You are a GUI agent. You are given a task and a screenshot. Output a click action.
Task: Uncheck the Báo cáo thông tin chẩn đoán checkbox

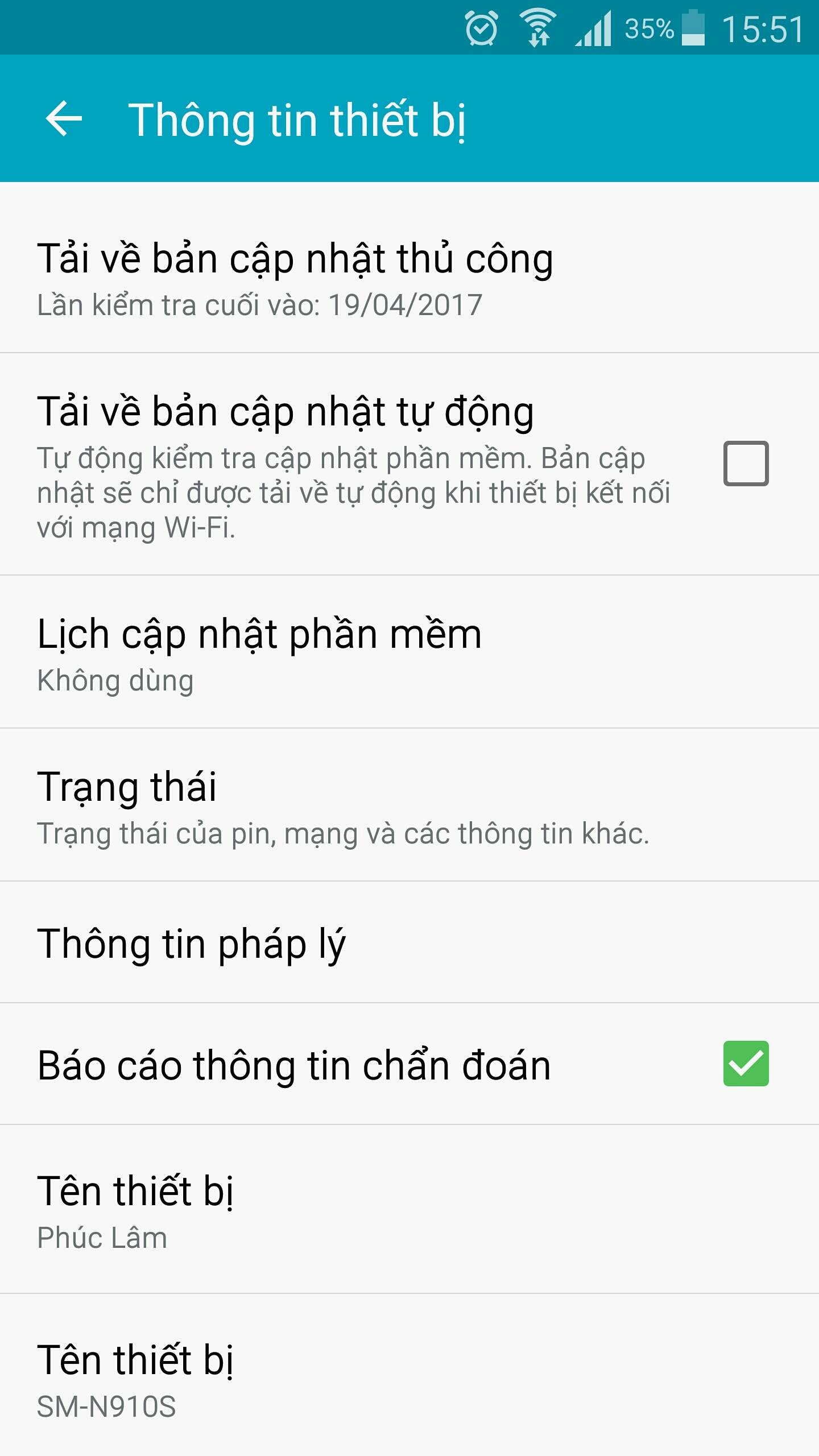746,1064
